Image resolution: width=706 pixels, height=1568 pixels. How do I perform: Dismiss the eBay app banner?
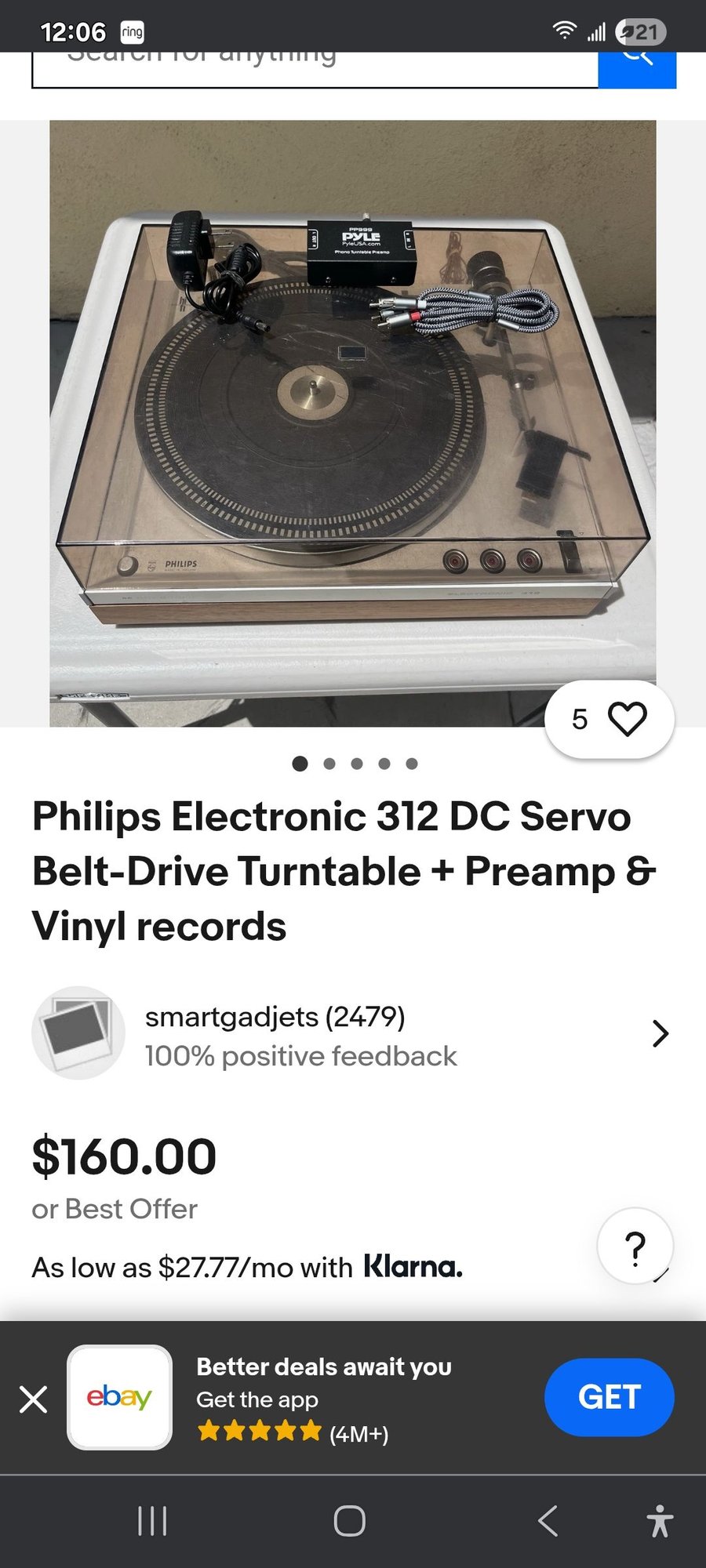[33, 1399]
